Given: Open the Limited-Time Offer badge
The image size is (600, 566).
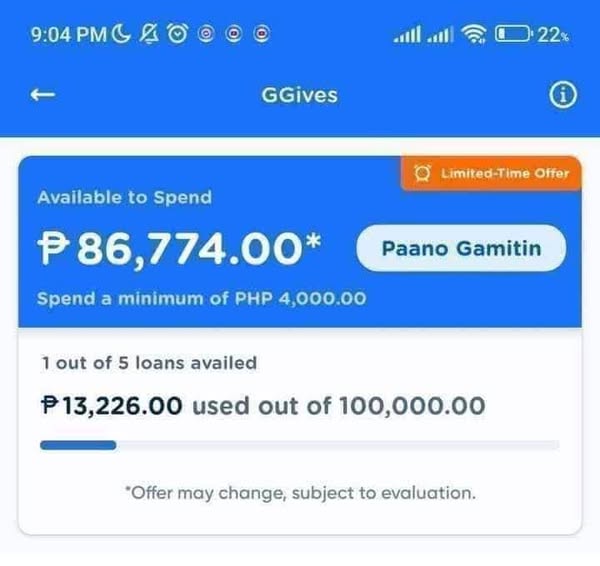Looking at the screenshot, I should 491,174.
